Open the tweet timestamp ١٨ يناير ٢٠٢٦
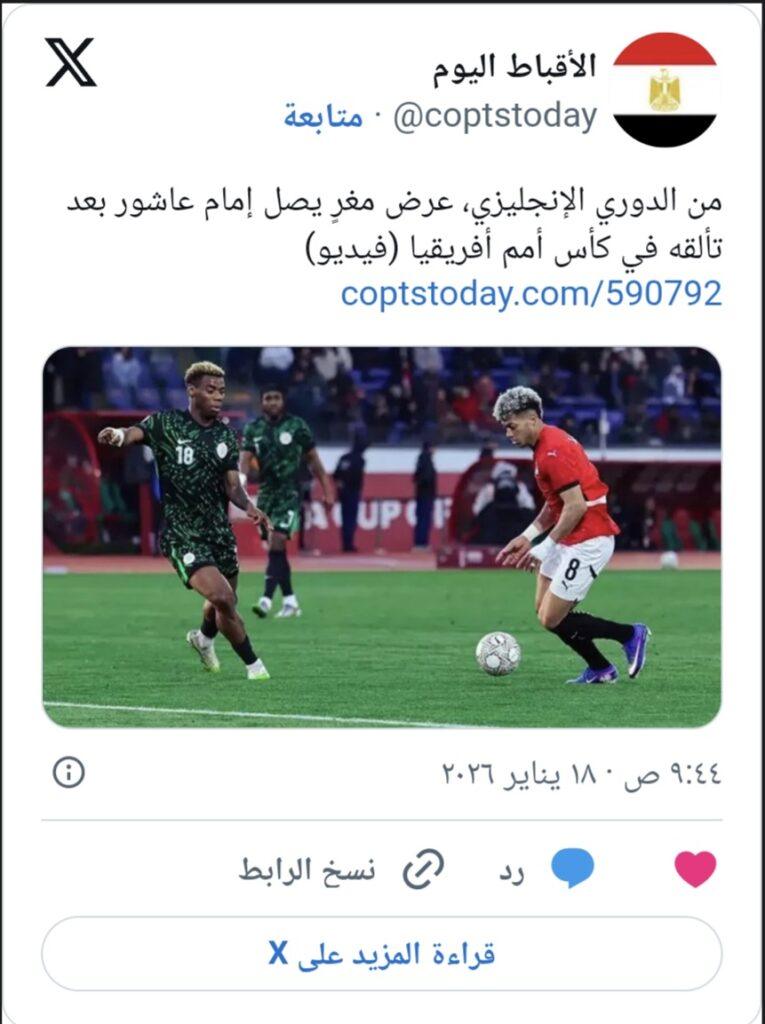This screenshot has width=765, height=1024. click(x=582, y=773)
